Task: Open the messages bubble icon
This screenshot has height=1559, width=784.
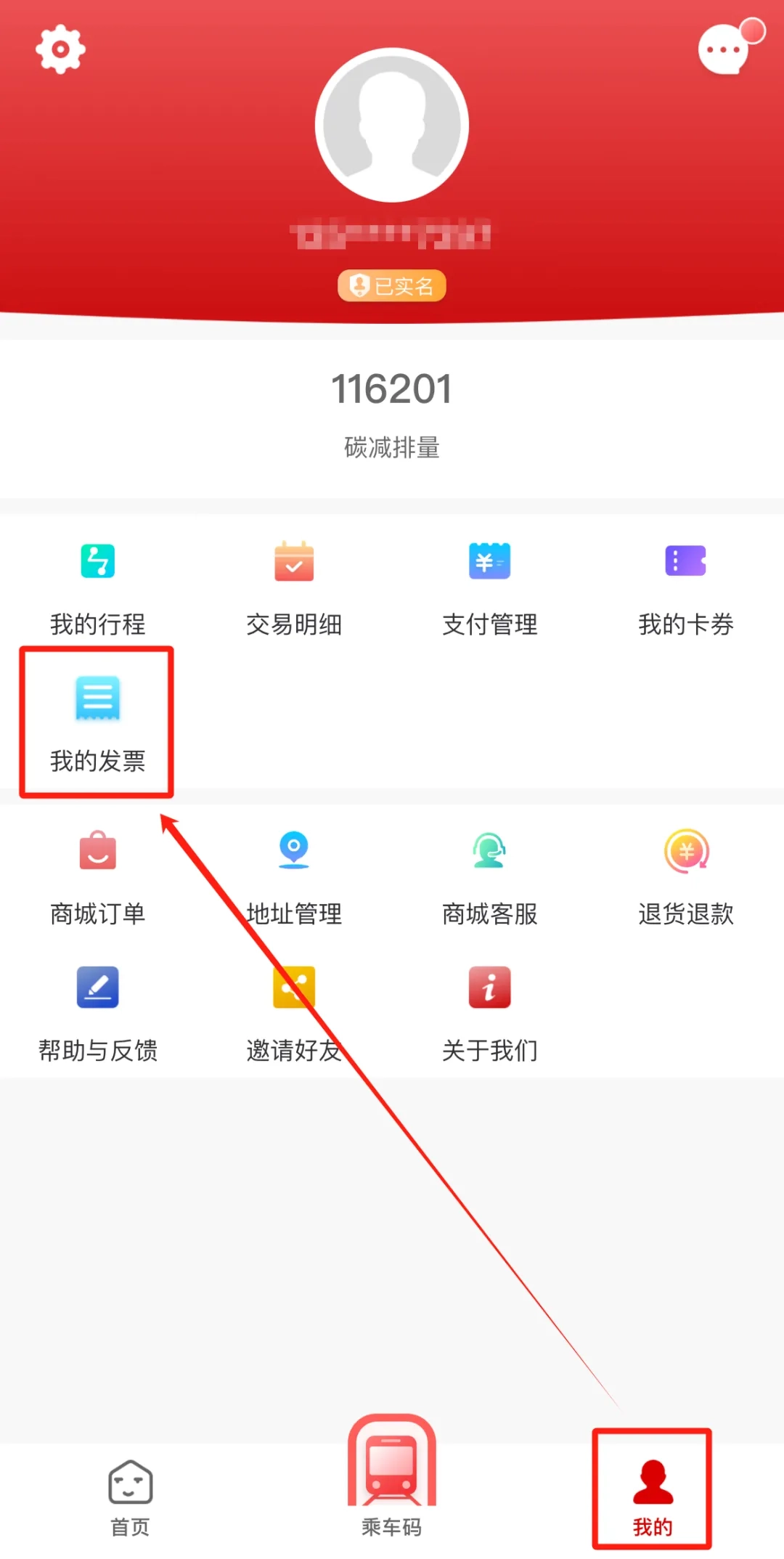Action: [724, 49]
